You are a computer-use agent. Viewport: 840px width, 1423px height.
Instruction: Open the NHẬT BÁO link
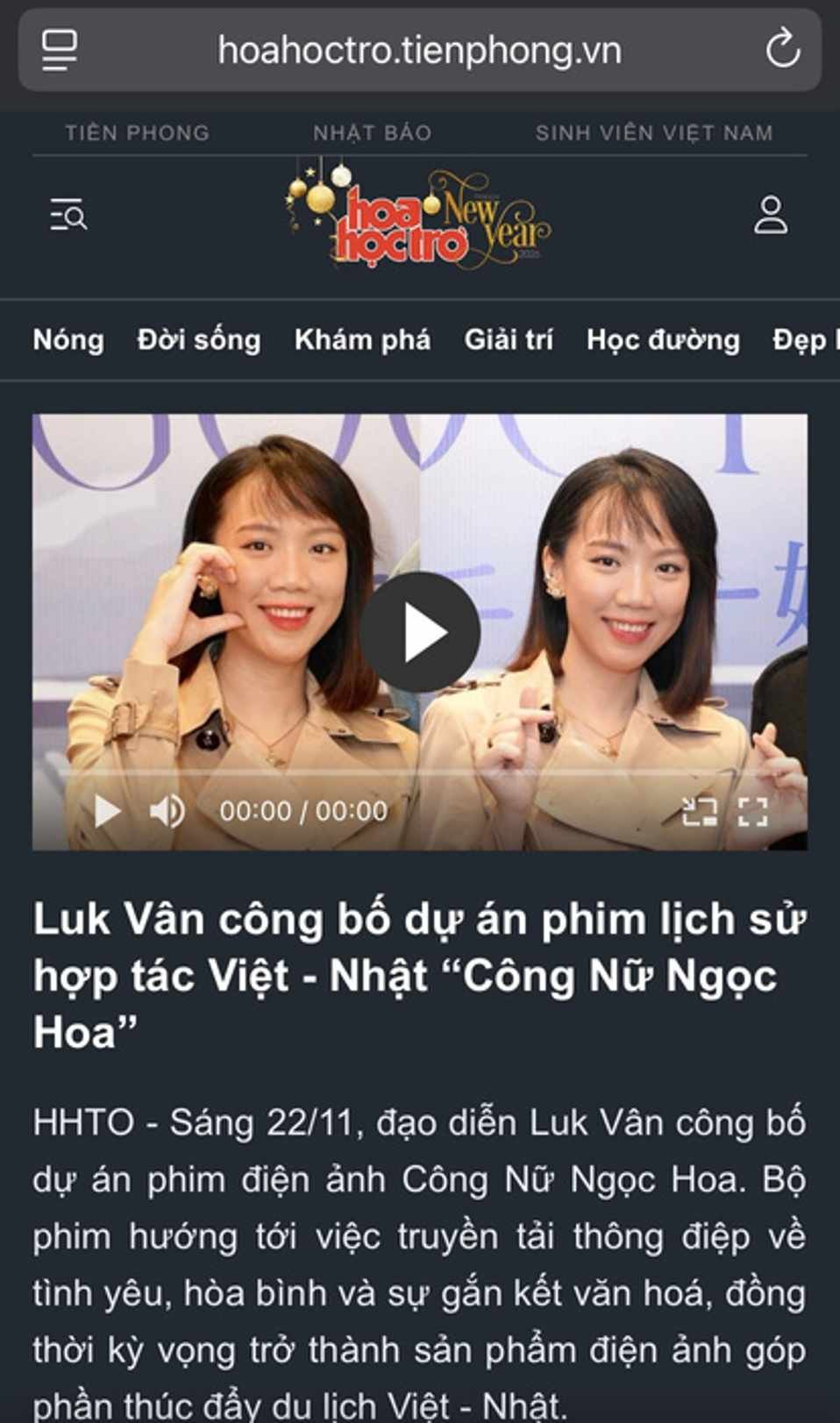pos(372,132)
